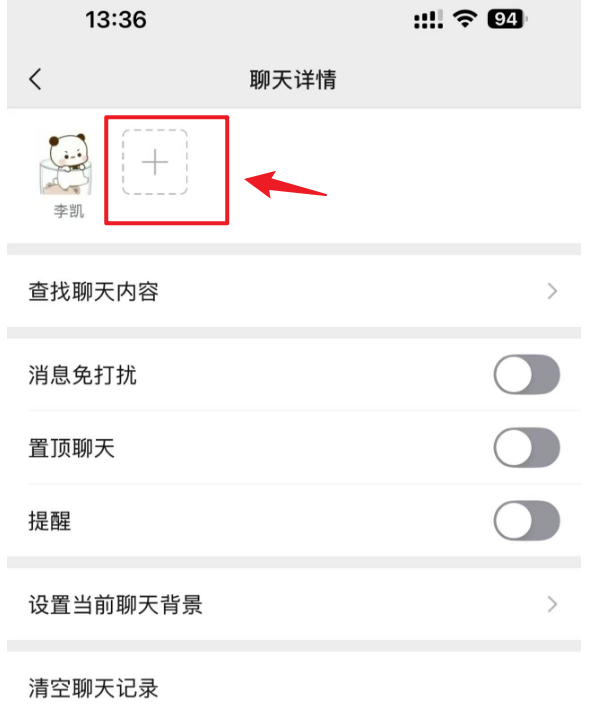Open 李凯's profile avatar
This screenshot has width=606, height=718.
pos(67,162)
